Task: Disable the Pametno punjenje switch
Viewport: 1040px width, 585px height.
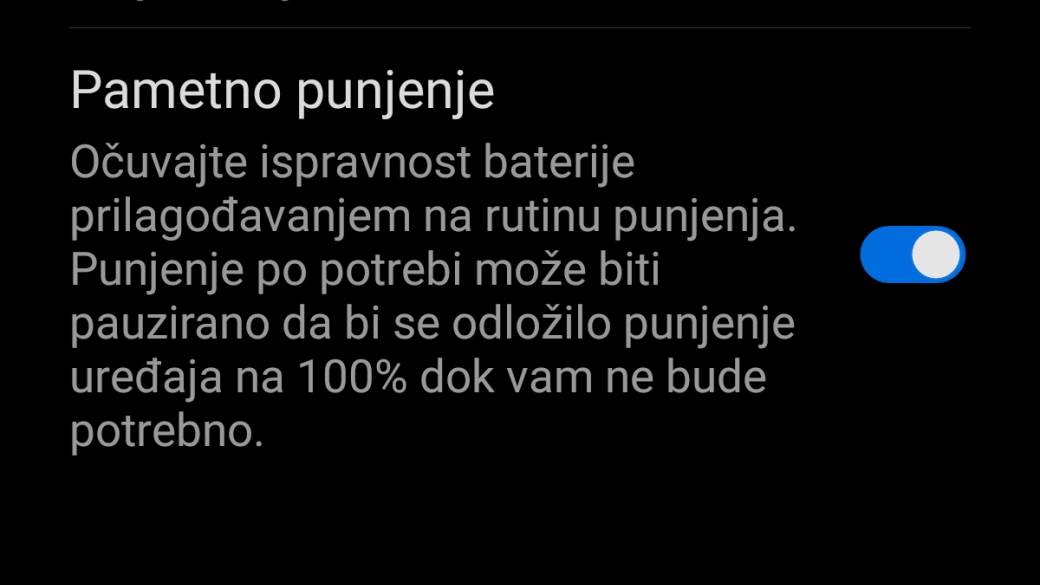Action: pos(912,255)
